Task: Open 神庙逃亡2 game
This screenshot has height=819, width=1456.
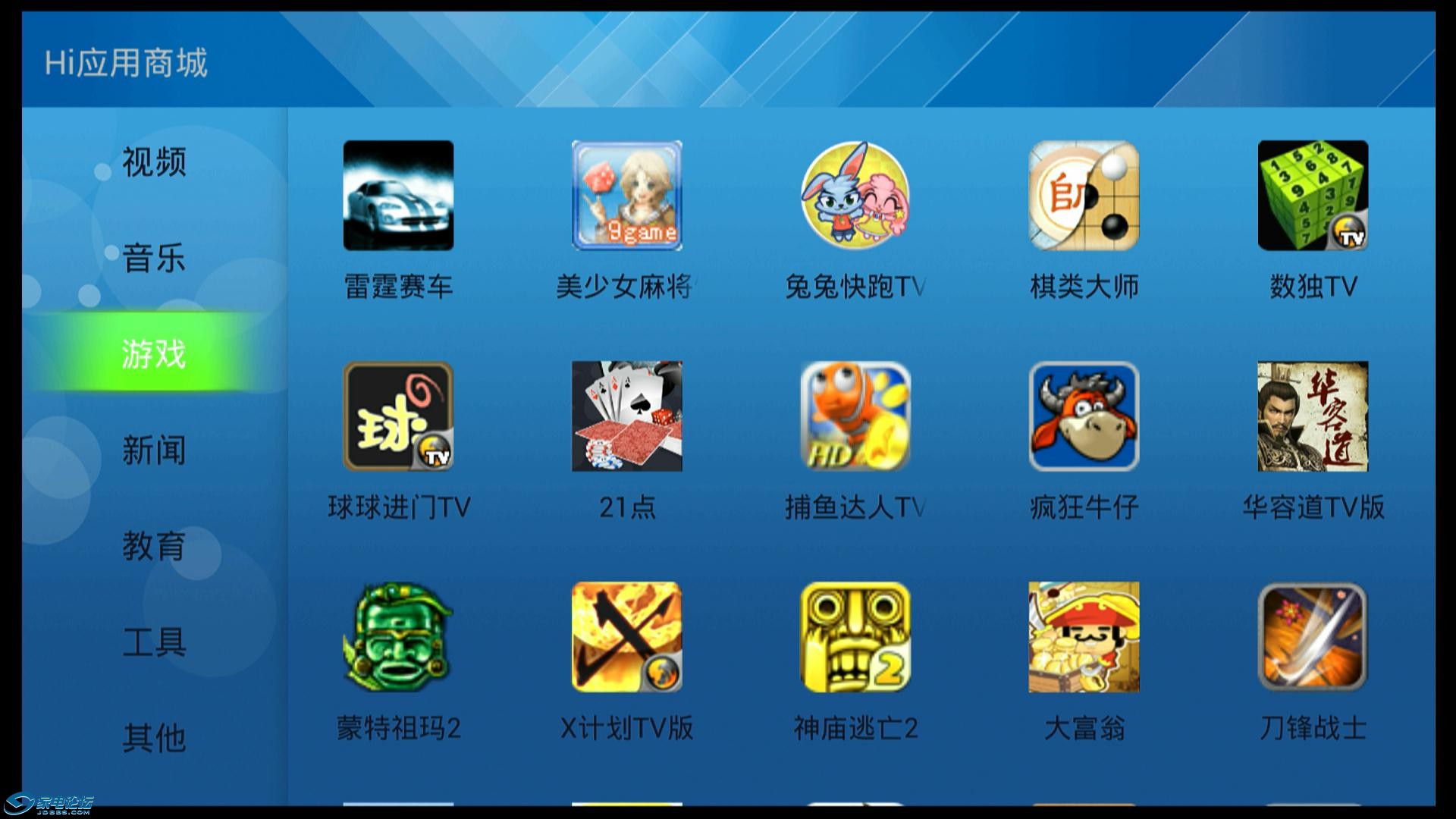Action: 855,637
